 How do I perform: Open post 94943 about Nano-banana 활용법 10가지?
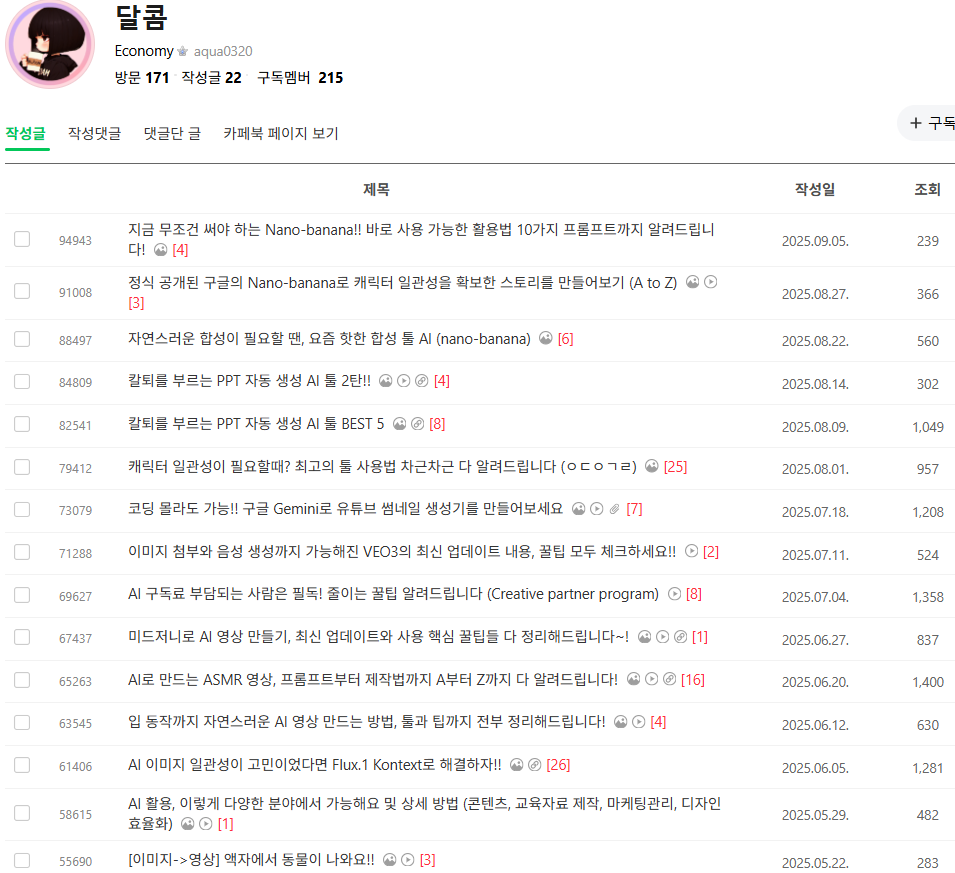[420, 230]
